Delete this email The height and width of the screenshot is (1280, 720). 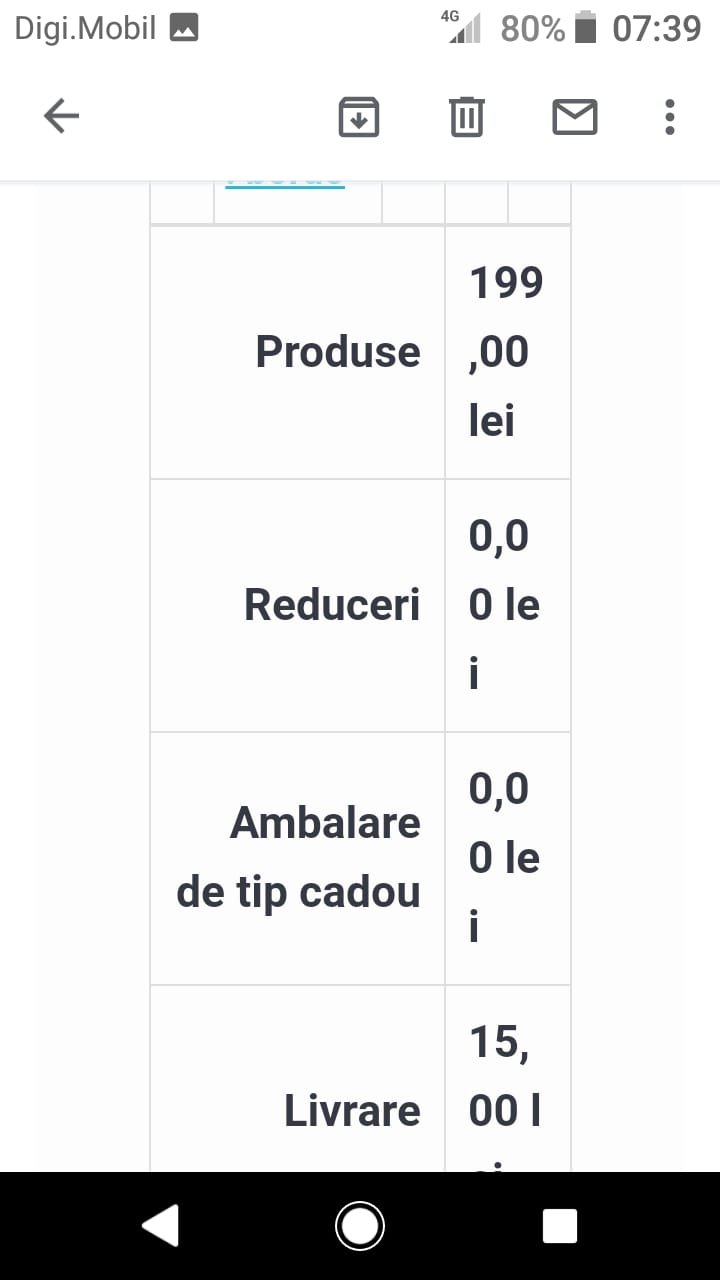point(466,118)
